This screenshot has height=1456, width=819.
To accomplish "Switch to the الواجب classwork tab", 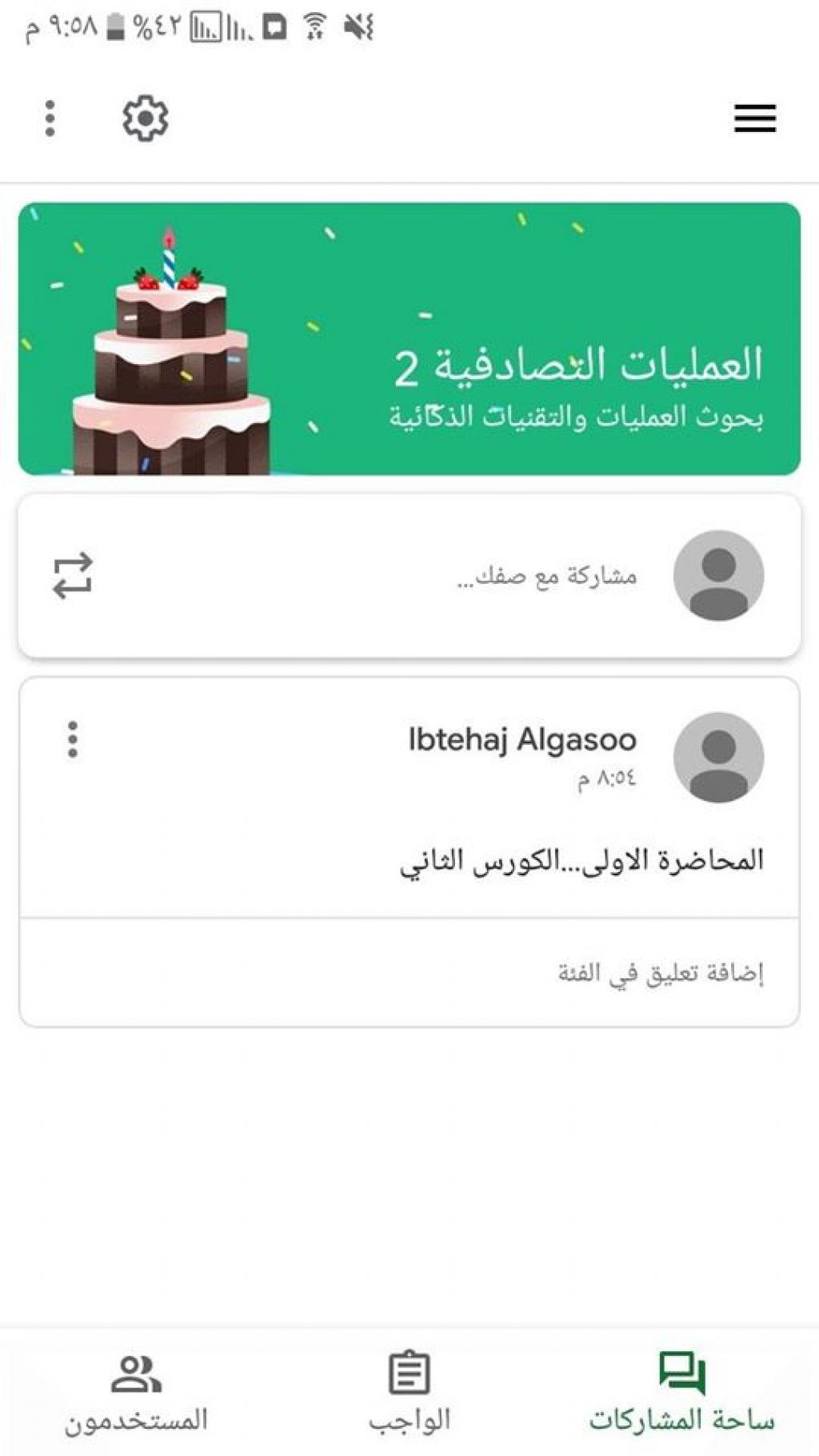I will pos(409,1392).
